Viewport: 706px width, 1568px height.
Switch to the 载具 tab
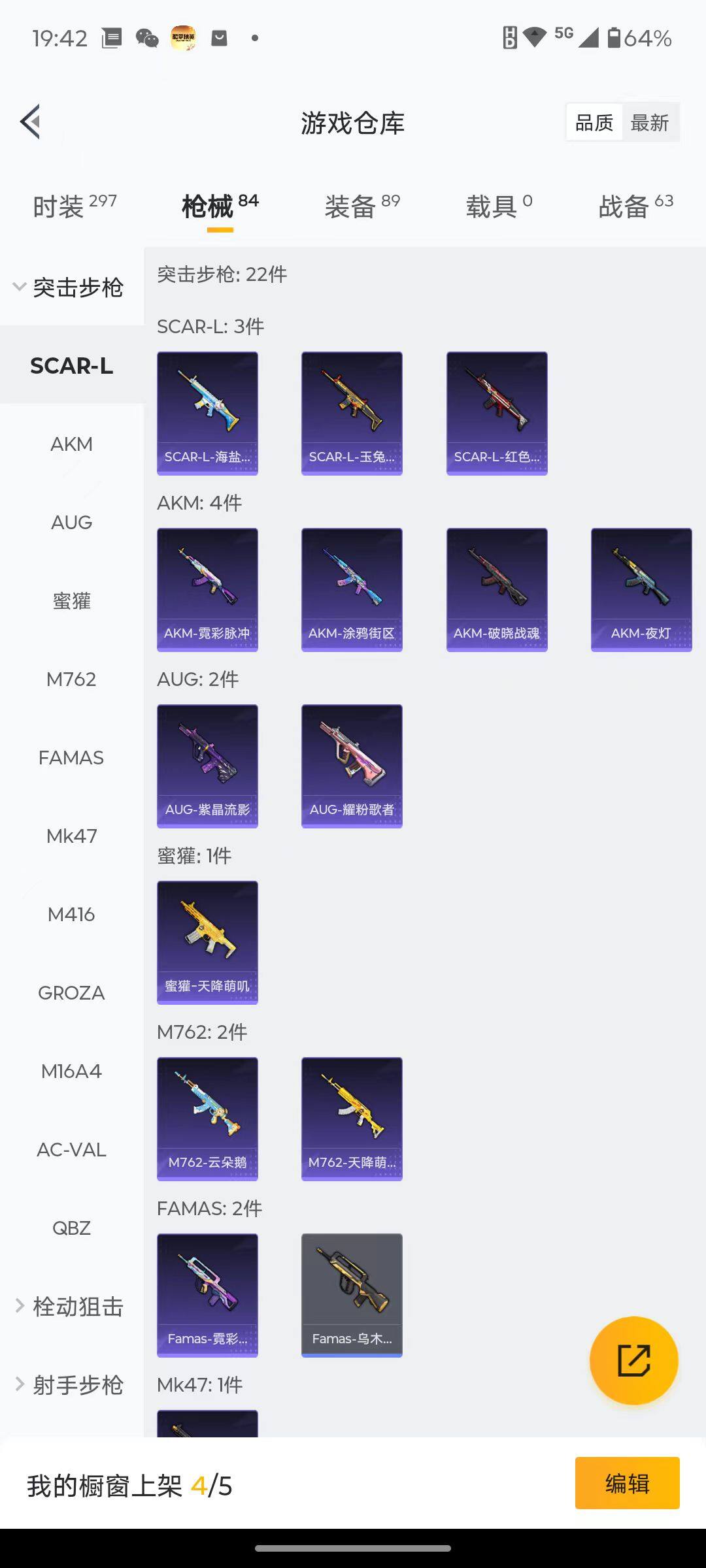(x=498, y=206)
